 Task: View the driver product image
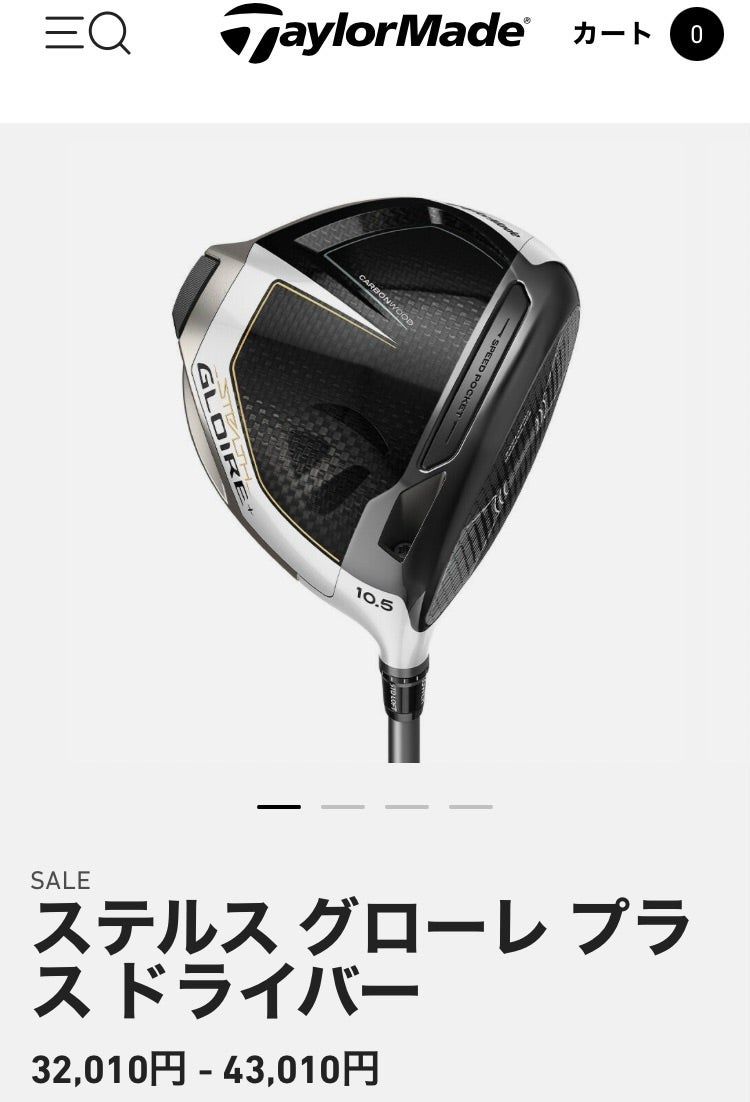(x=376, y=450)
